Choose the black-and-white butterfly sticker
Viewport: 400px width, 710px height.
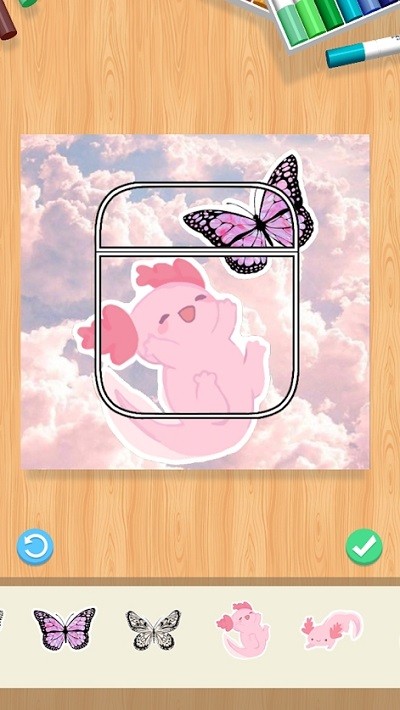pos(153,630)
